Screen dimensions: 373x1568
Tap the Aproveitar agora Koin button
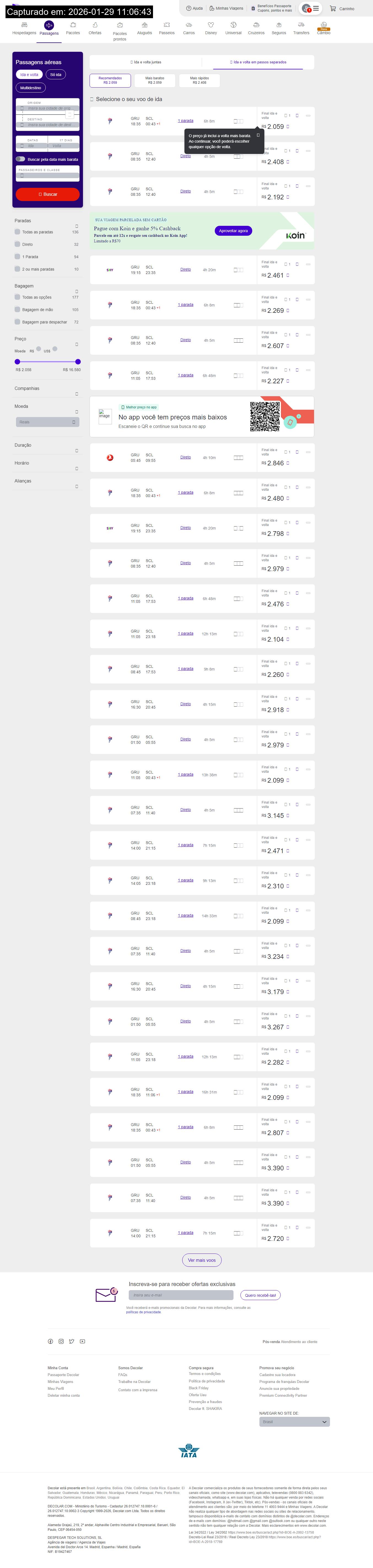(x=233, y=231)
